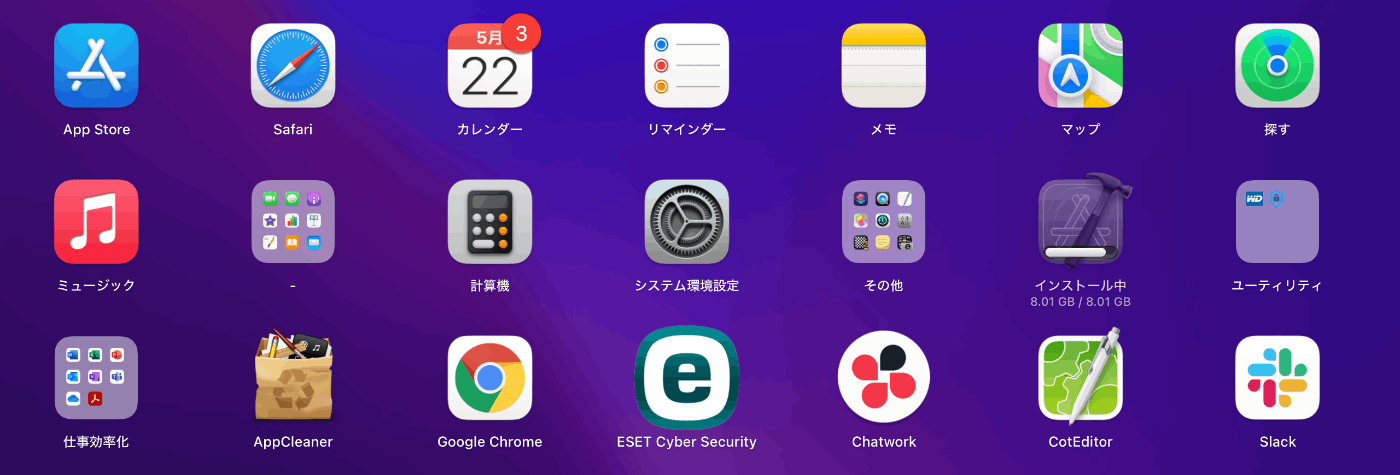
Task: Tap the インストール中 app icon
Action: coord(1080,222)
